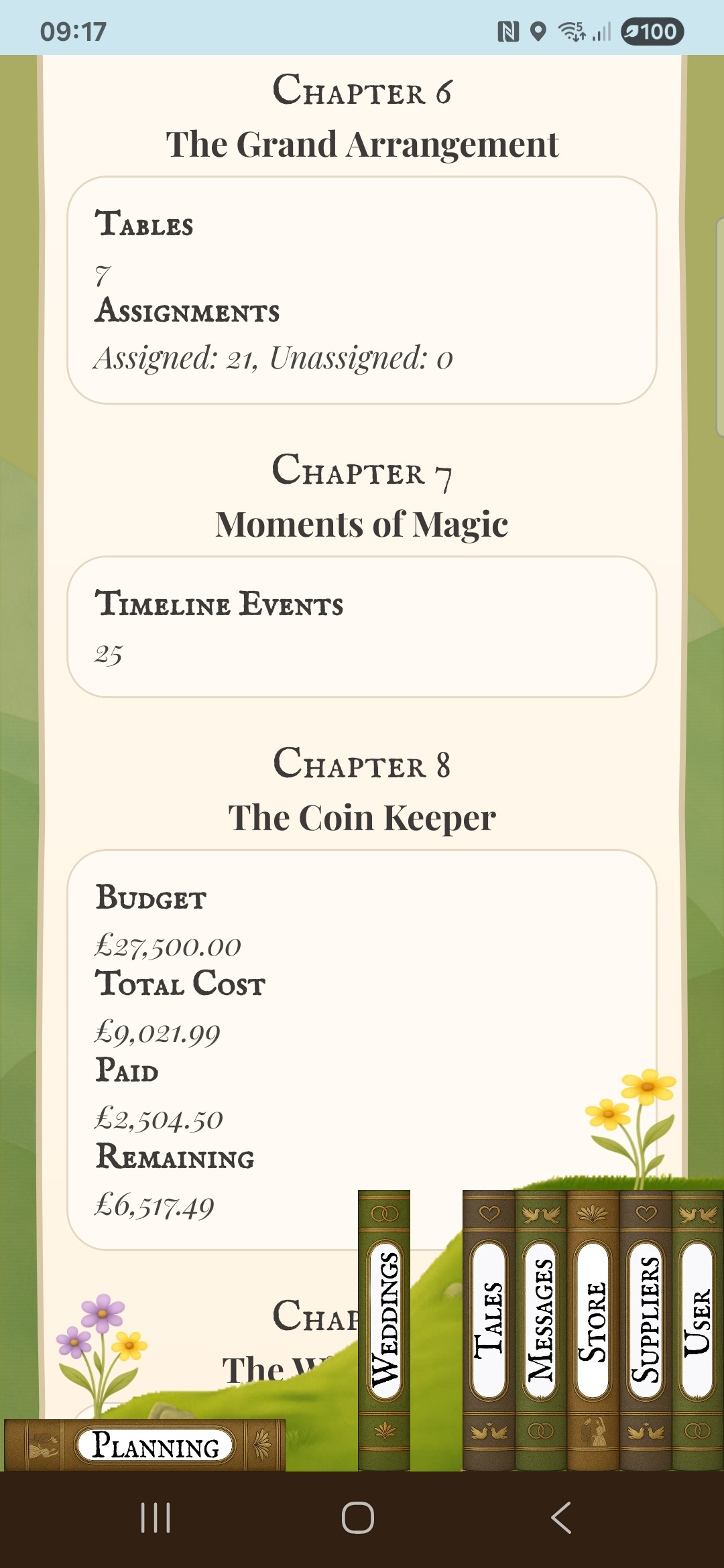The width and height of the screenshot is (724, 1568).
Task: Open the Tables and Assignments card
Action: [x=362, y=290]
